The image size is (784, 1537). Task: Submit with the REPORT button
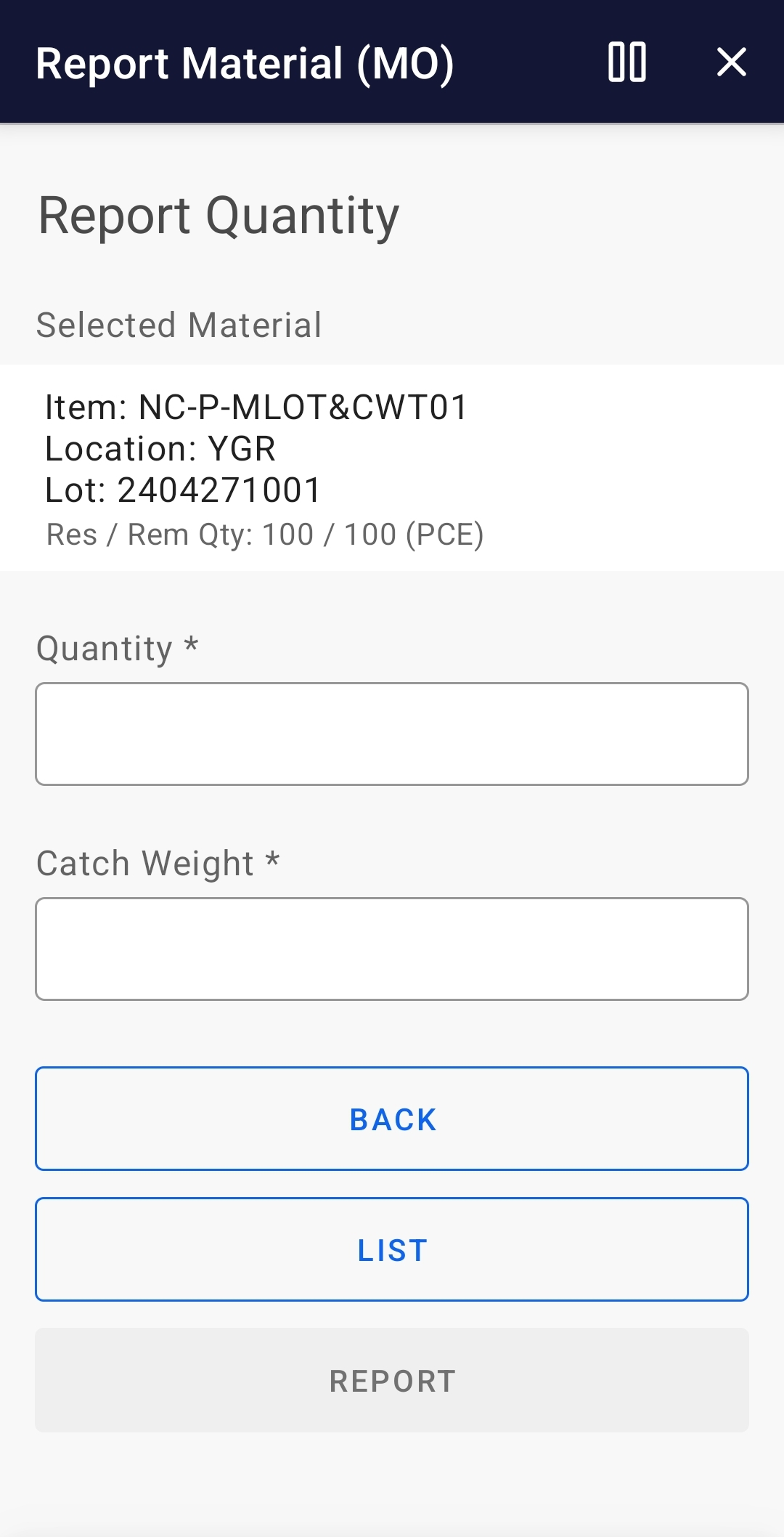392,1380
